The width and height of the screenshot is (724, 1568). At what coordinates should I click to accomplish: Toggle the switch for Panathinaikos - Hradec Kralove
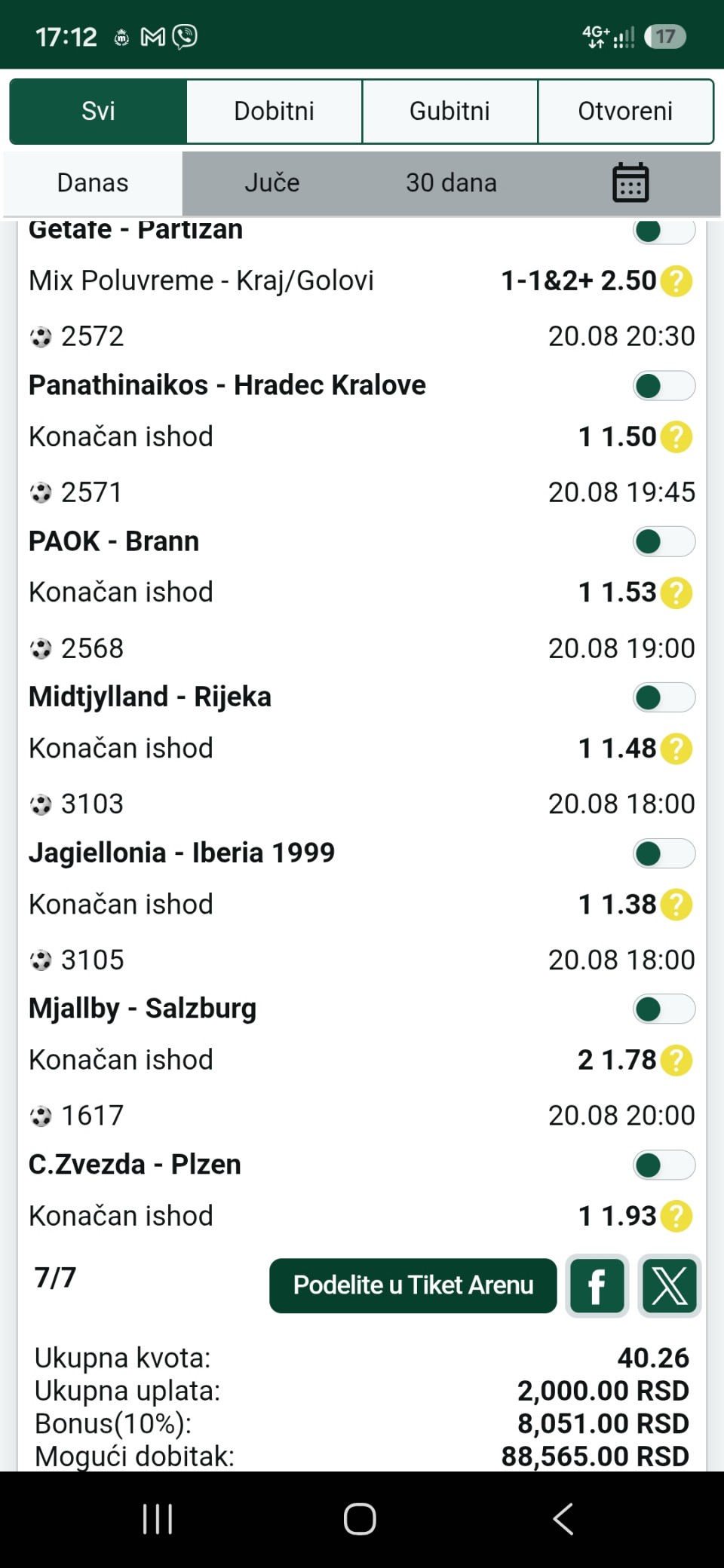pos(664,386)
